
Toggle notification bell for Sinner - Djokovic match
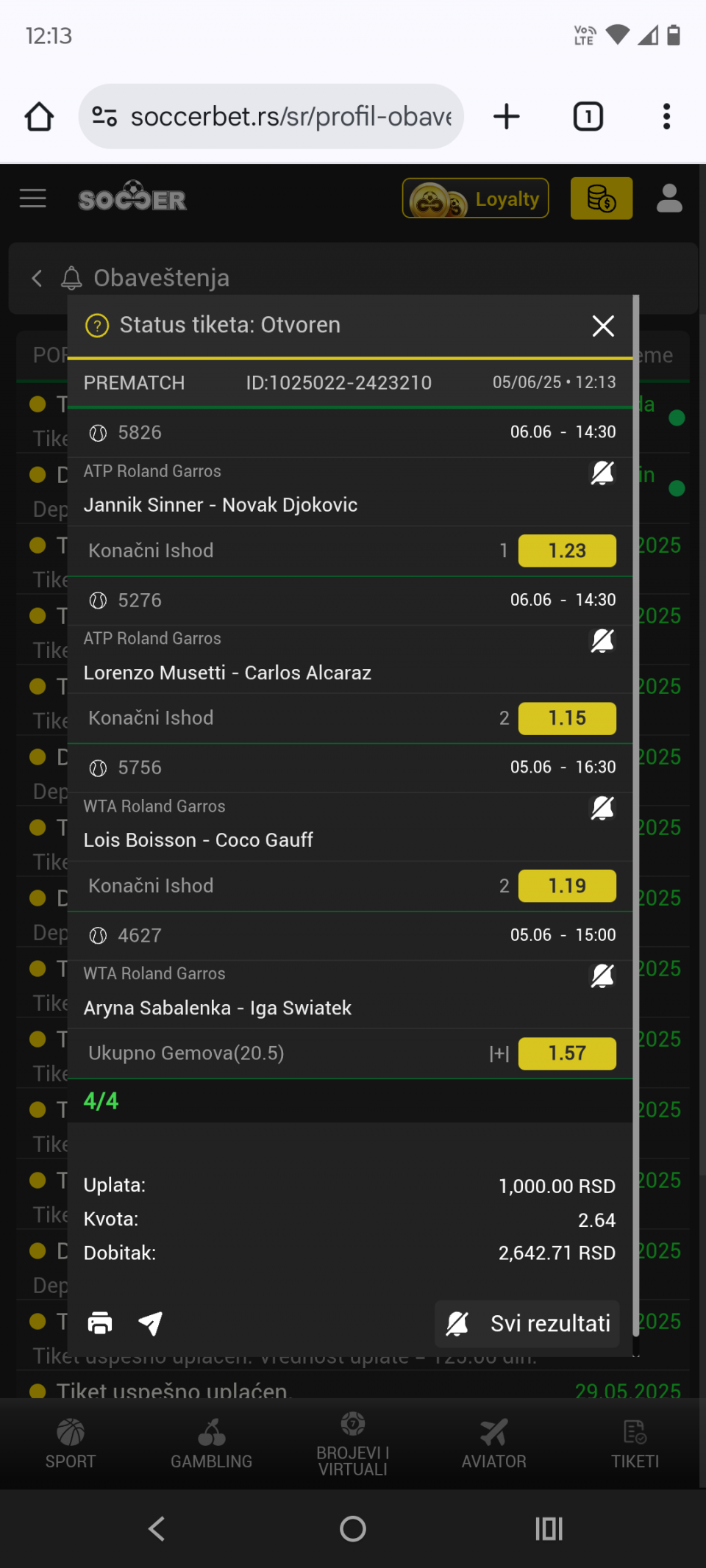pos(602,473)
